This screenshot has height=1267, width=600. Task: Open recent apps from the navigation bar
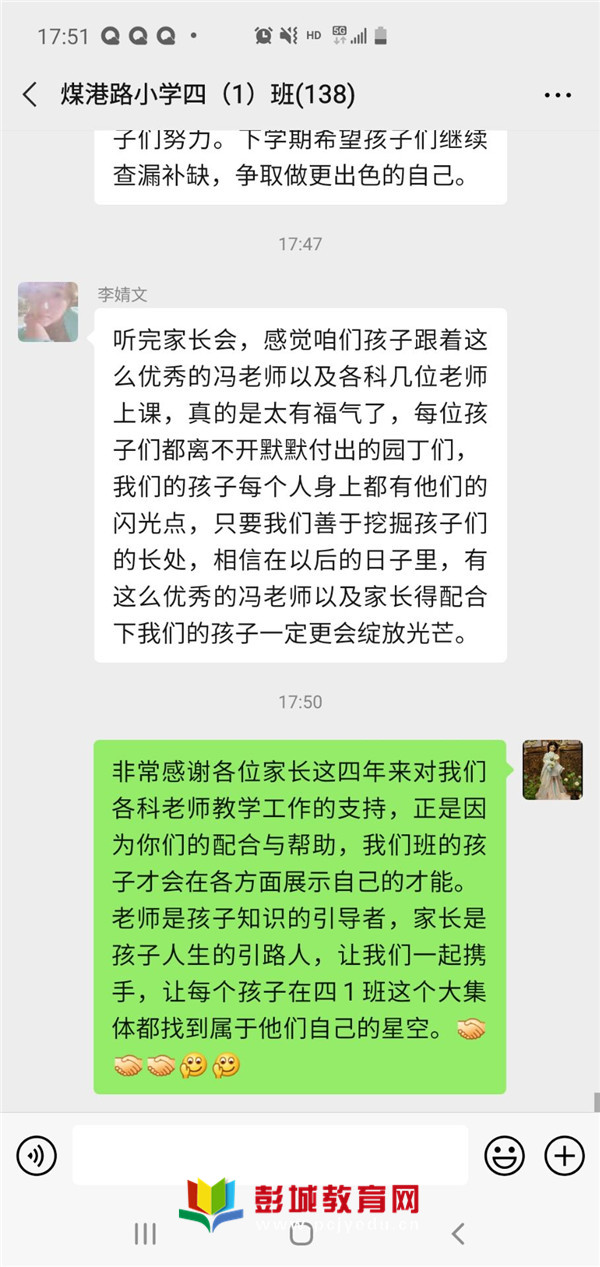tap(145, 1234)
